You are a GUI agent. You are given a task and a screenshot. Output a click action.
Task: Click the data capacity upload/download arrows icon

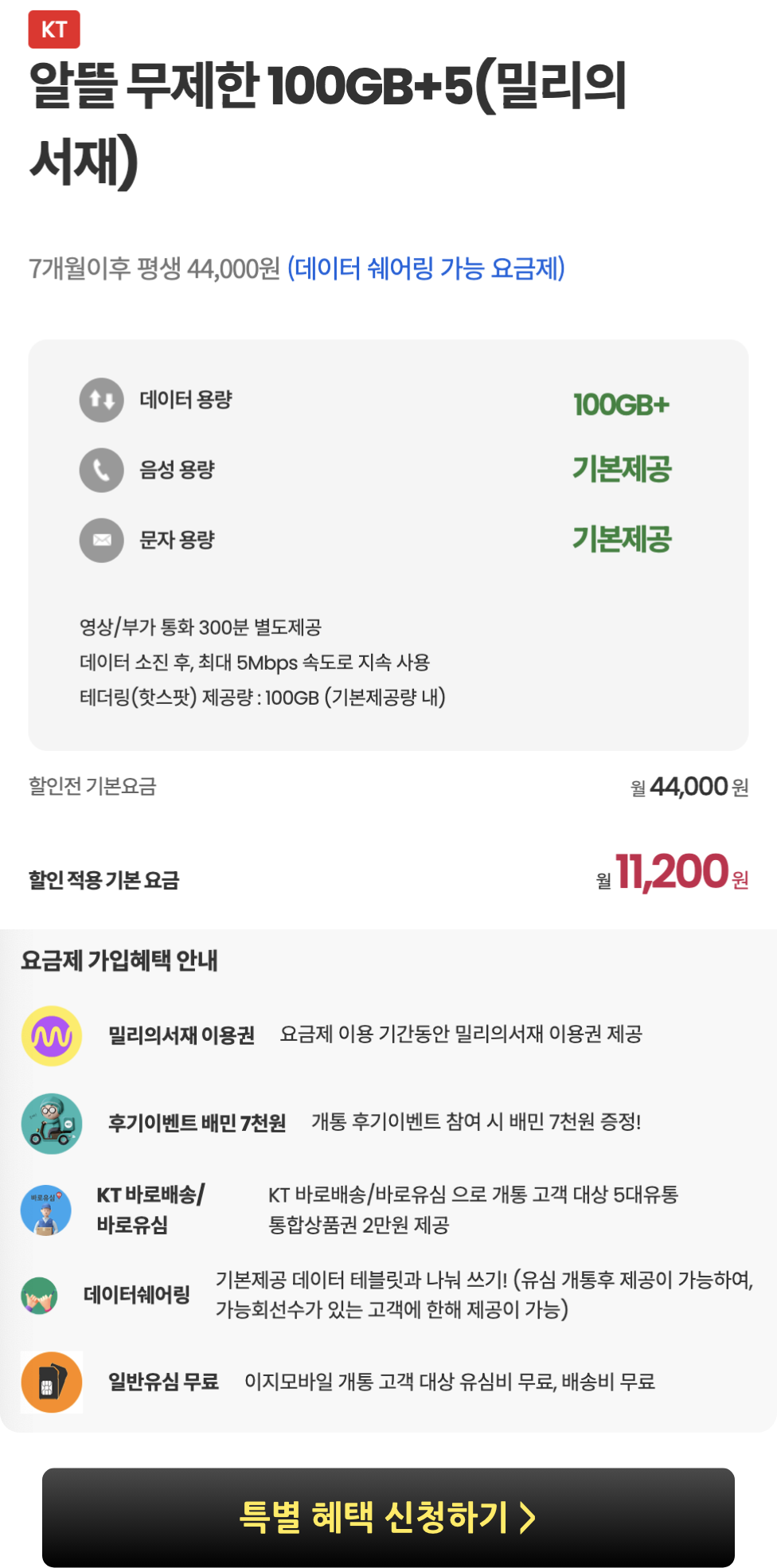(x=102, y=401)
